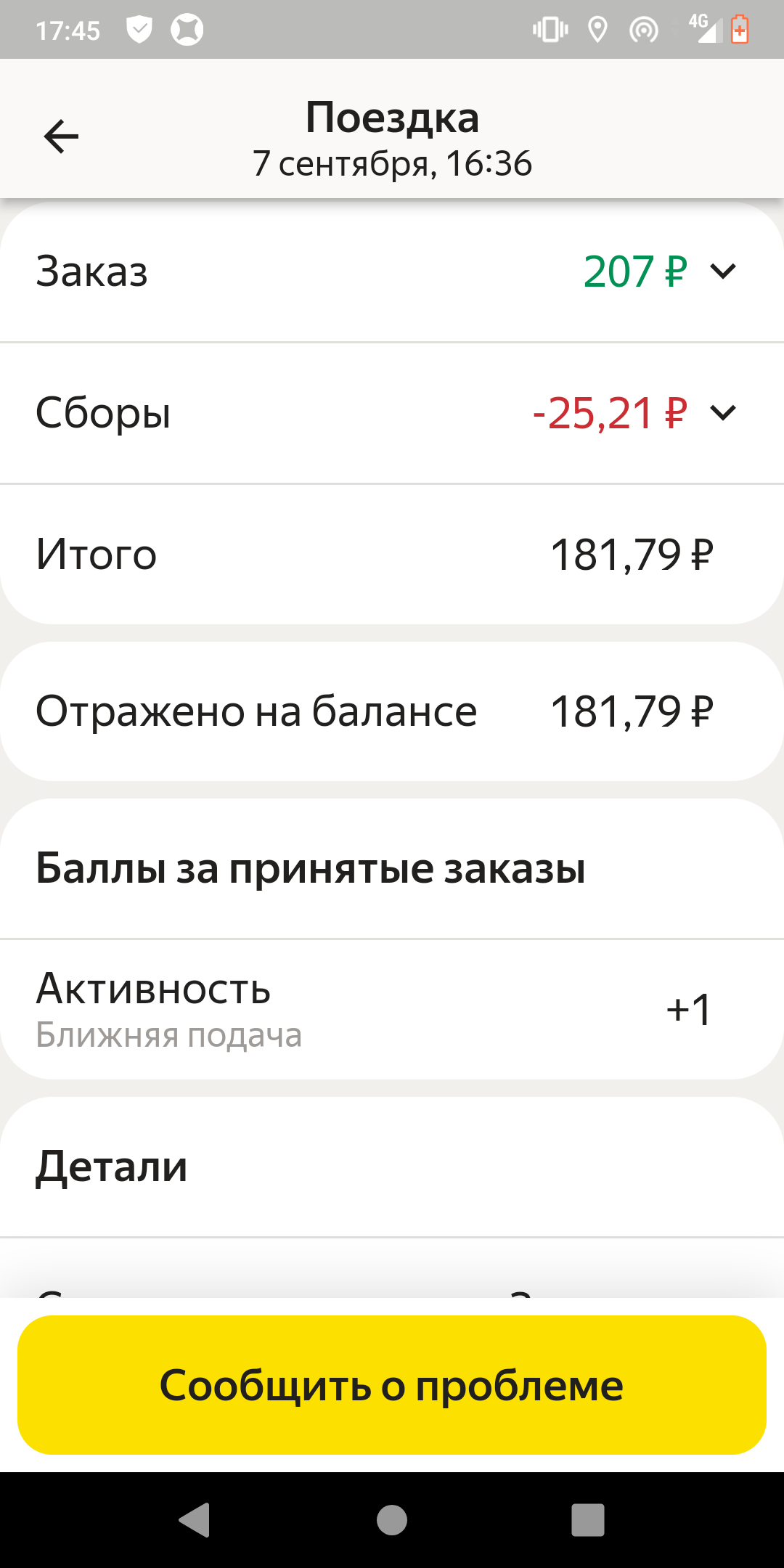Expand the Сборы fees breakdown
The width and height of the screenshot is (784, 1568).
tap(722, 412)
